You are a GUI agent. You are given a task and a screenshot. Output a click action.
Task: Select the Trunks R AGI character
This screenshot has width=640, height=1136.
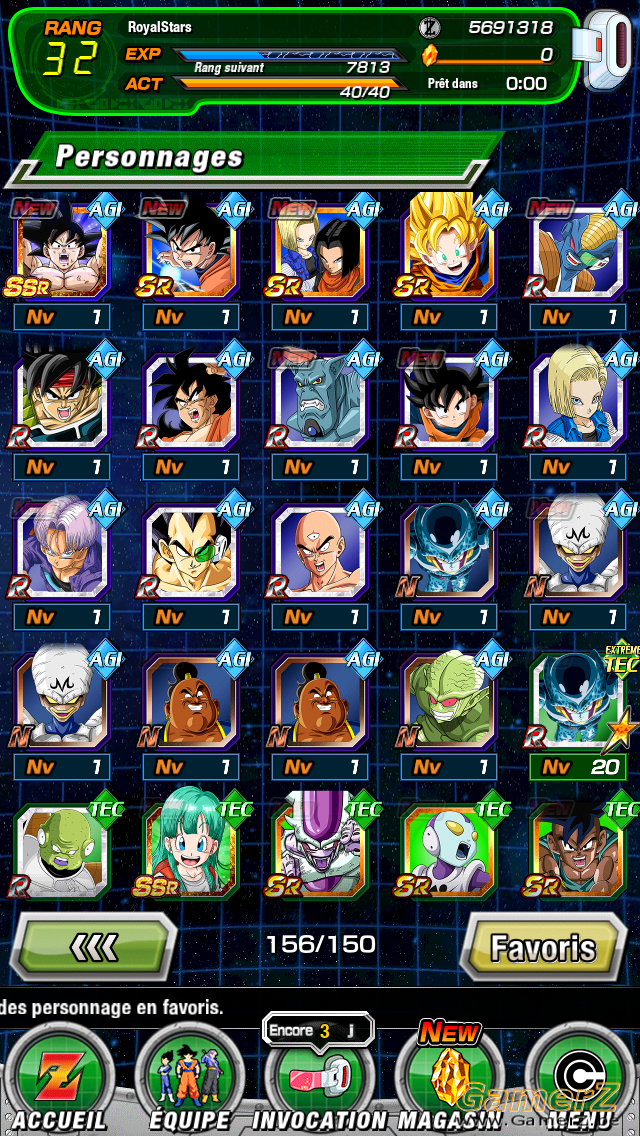62,559
